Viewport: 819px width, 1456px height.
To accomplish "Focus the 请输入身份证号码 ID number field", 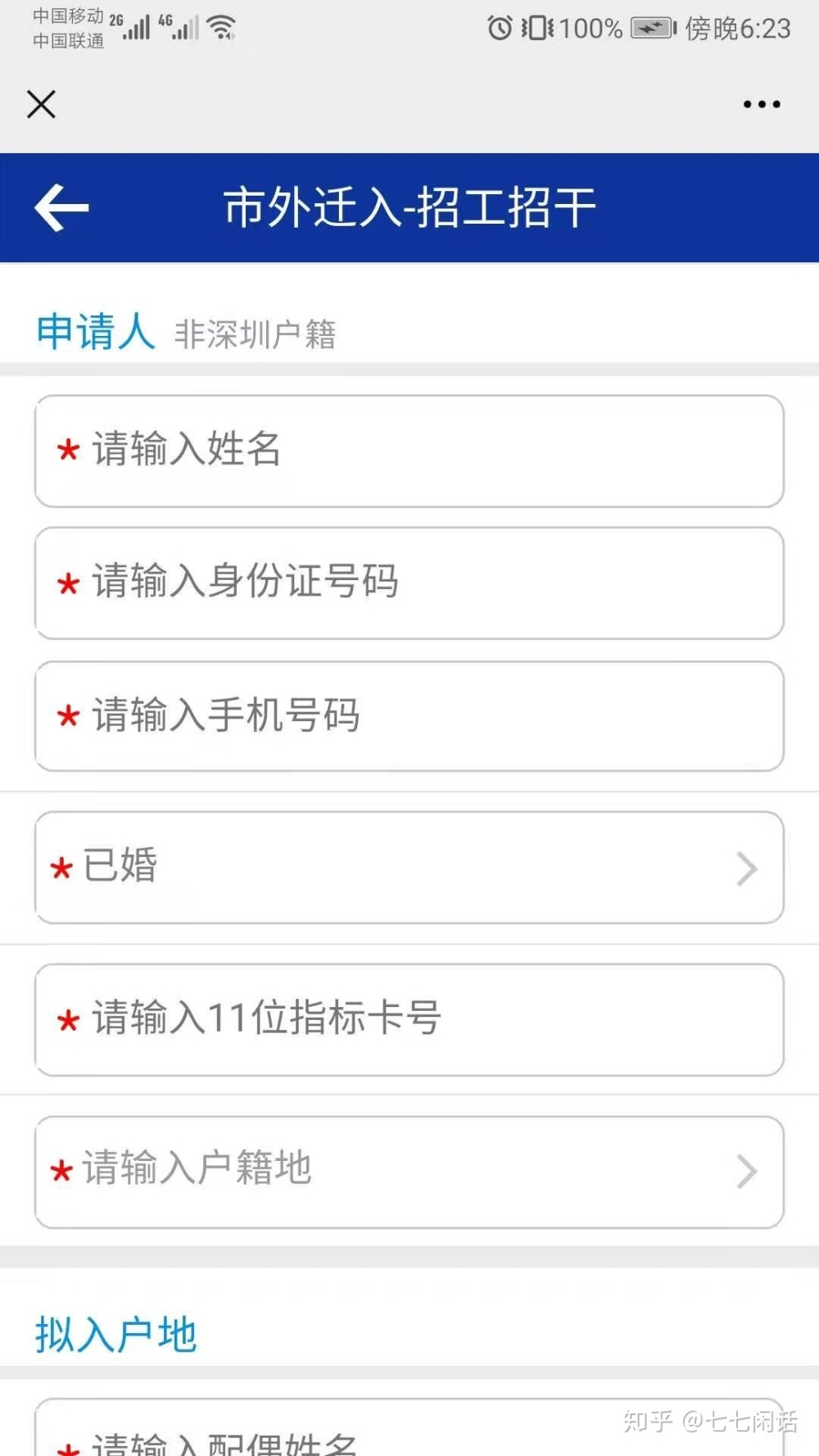I will [409, 583].
